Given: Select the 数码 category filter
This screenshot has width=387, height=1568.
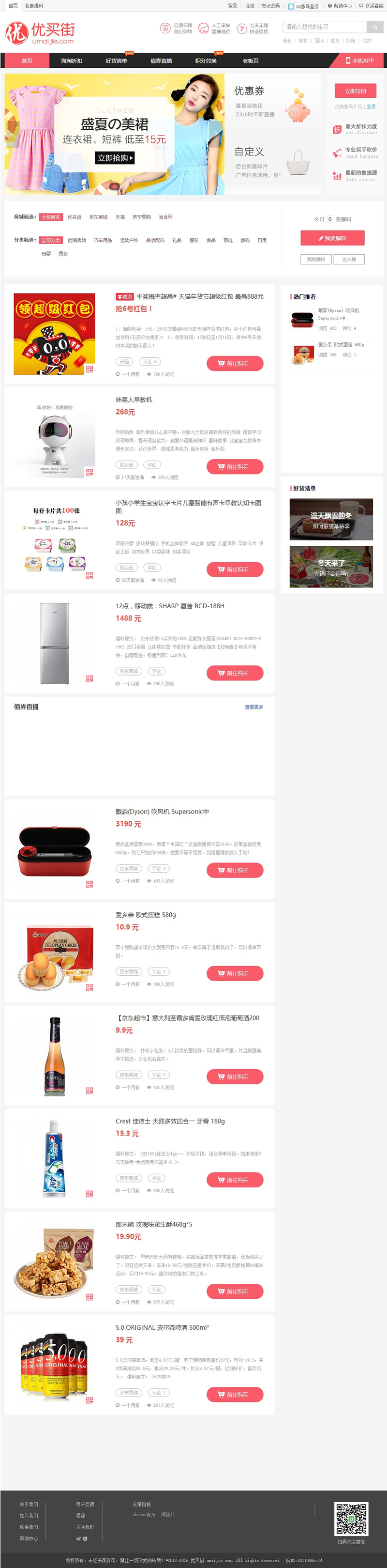Looking at the screenshot, I should pos(245,241).
